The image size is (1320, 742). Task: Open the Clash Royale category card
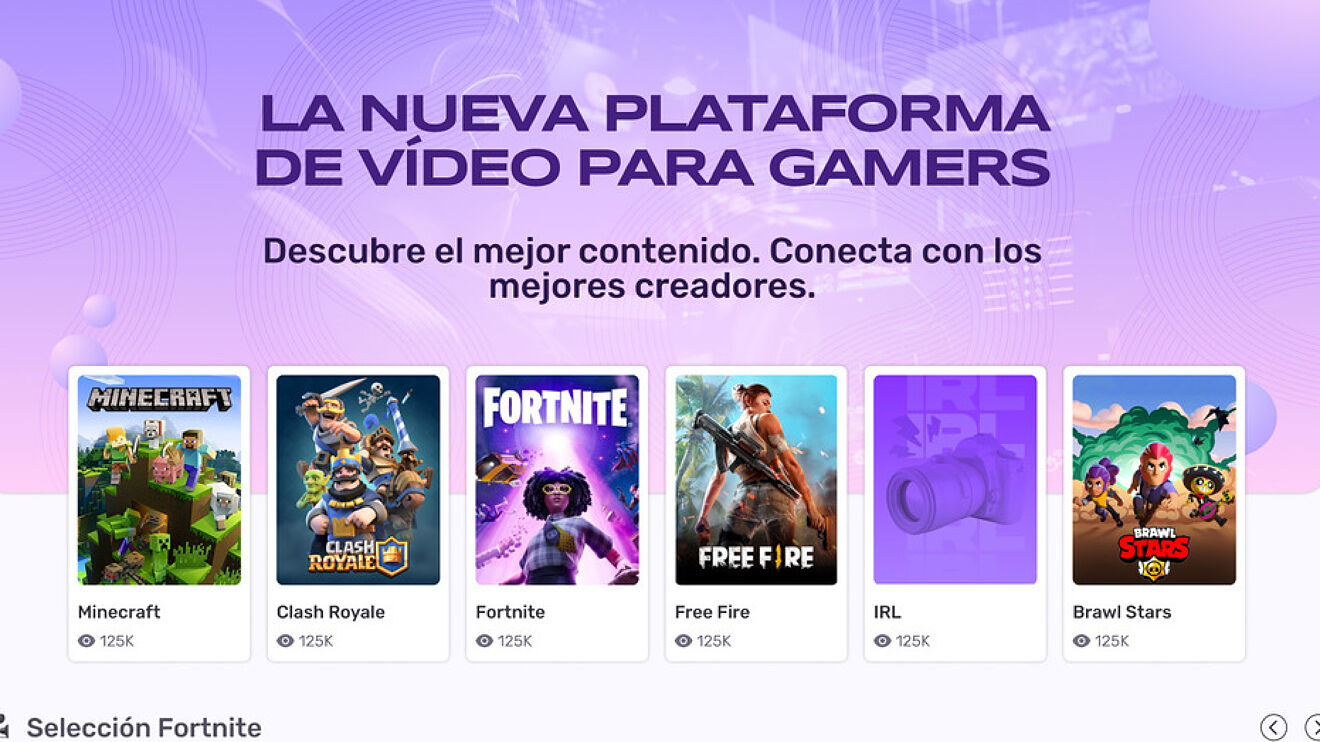(x=358, y=481)
